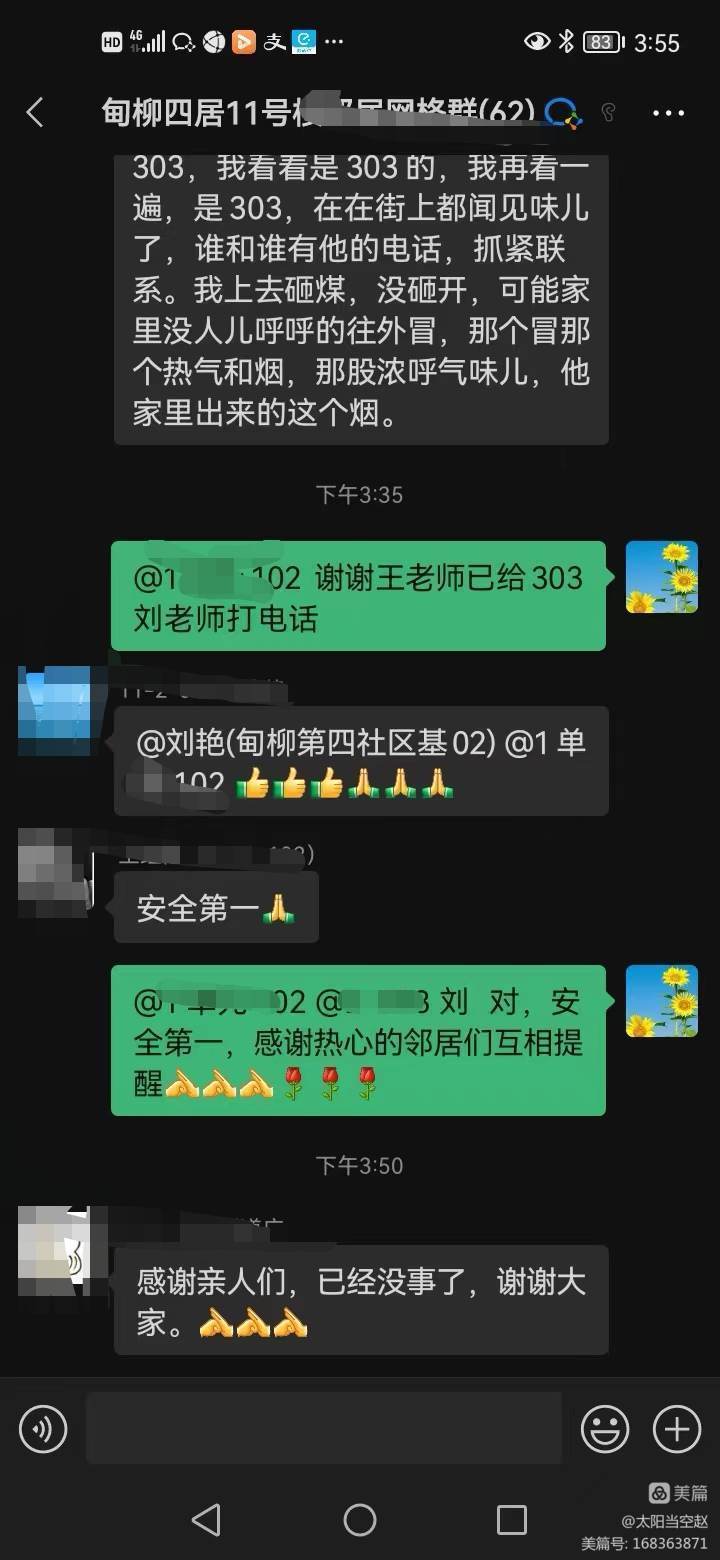
Task: Open sunflower avatar beside 谢谢王老师 message
Action: tap(661, 577)
